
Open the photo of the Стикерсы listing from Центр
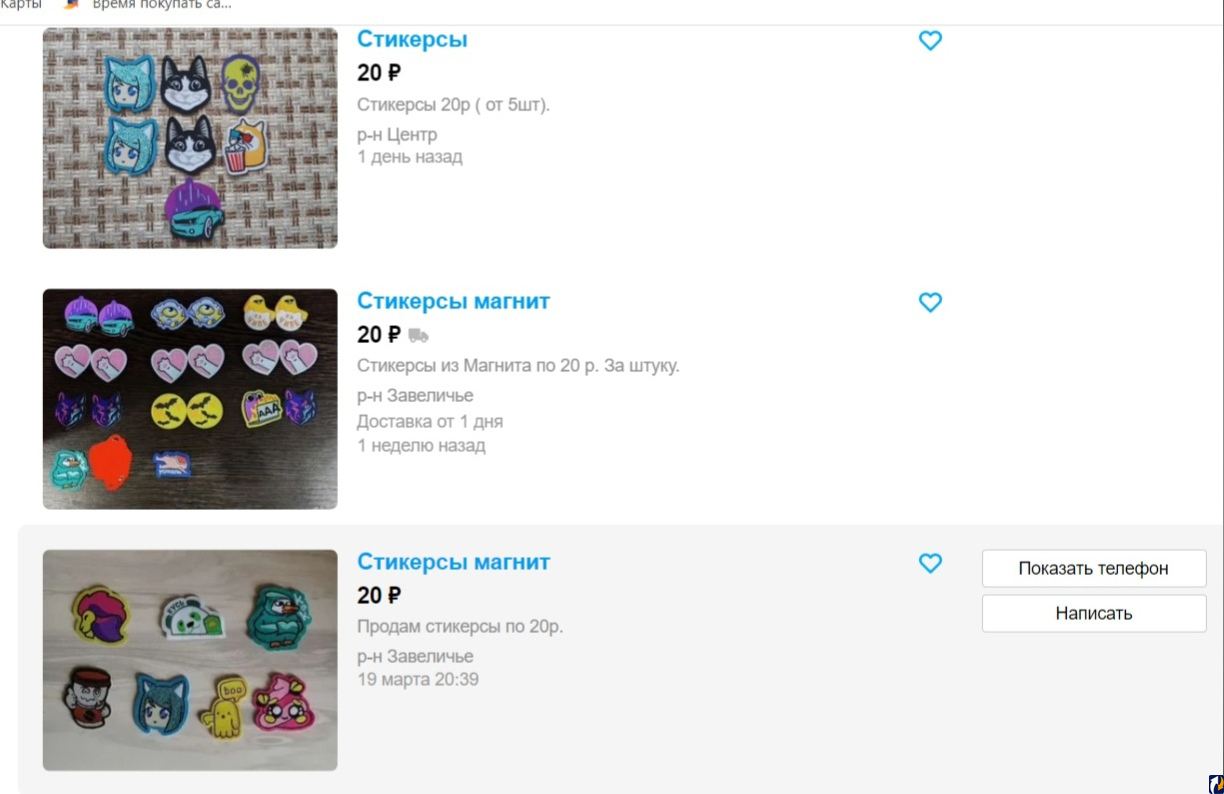pos(190,138)
